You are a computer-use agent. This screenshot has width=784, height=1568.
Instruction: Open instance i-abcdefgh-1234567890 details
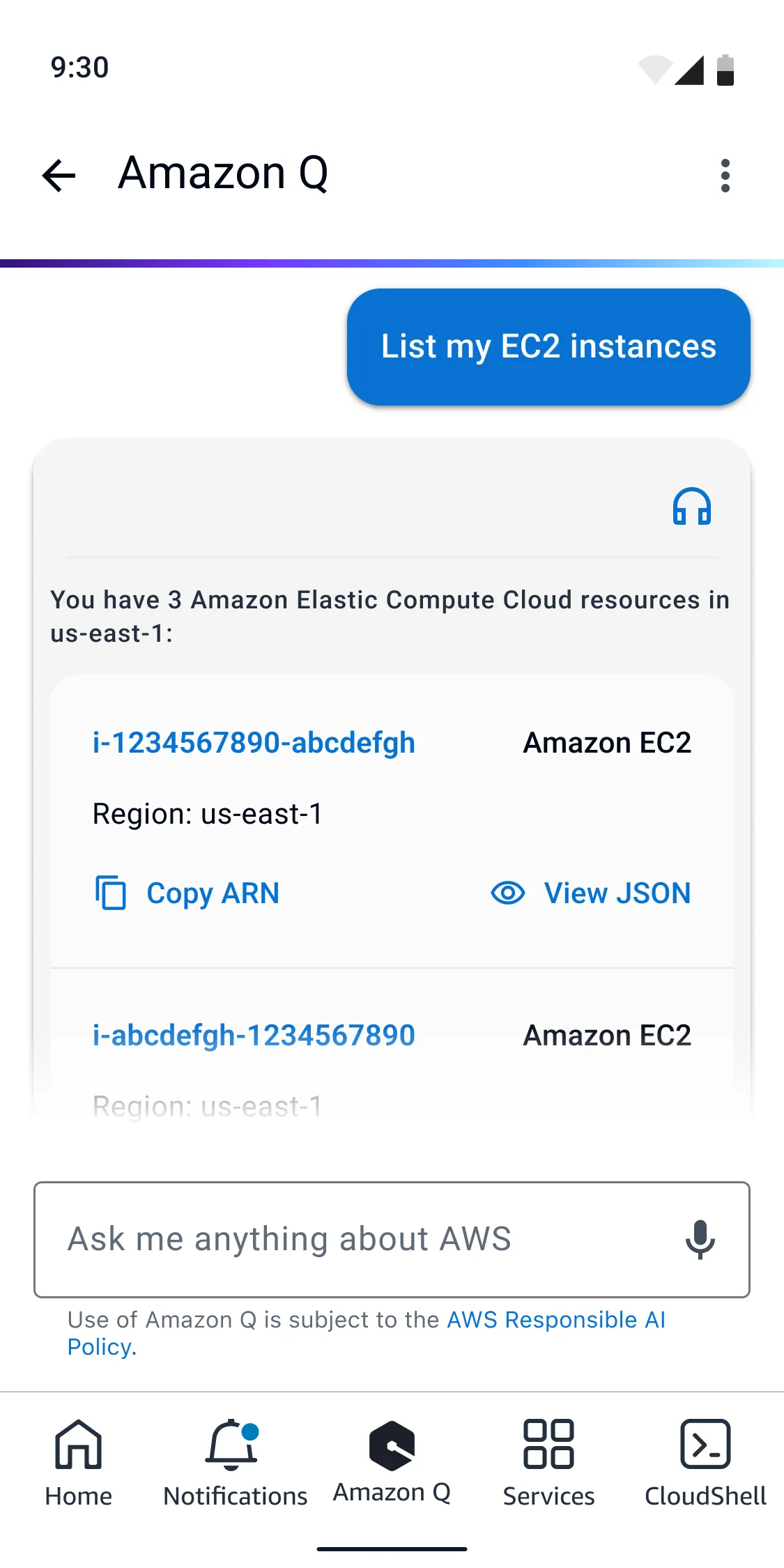click(254, 1036)
